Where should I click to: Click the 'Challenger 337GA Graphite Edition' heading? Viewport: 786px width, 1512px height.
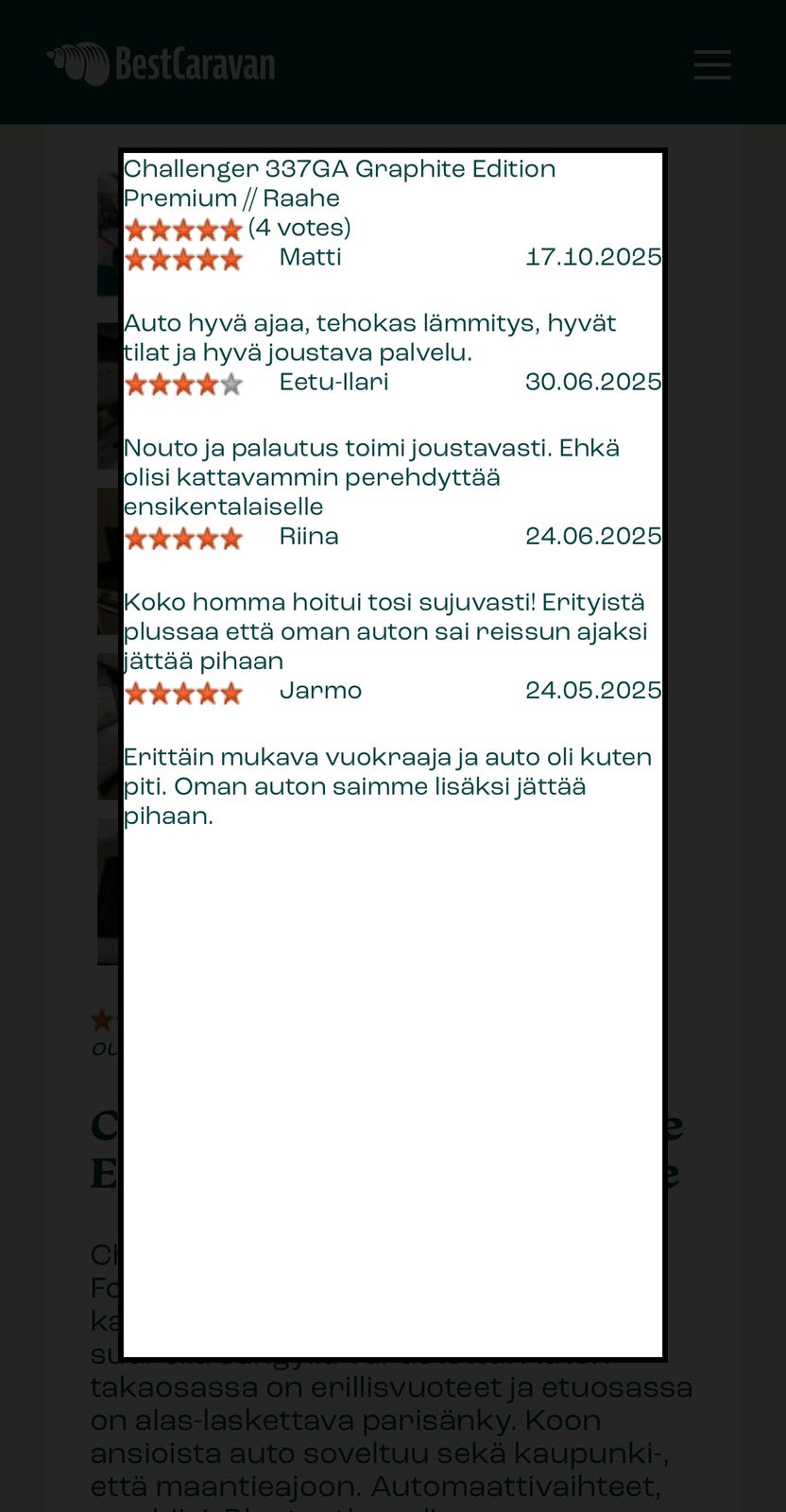tap(340, 168)
